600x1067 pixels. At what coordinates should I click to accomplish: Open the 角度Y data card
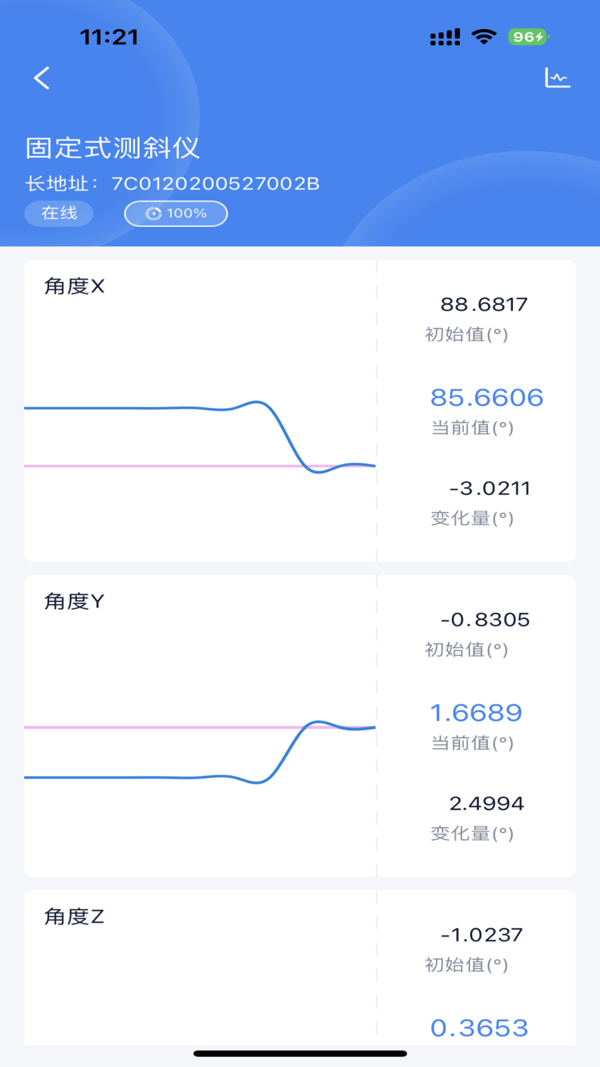[300, 725]
